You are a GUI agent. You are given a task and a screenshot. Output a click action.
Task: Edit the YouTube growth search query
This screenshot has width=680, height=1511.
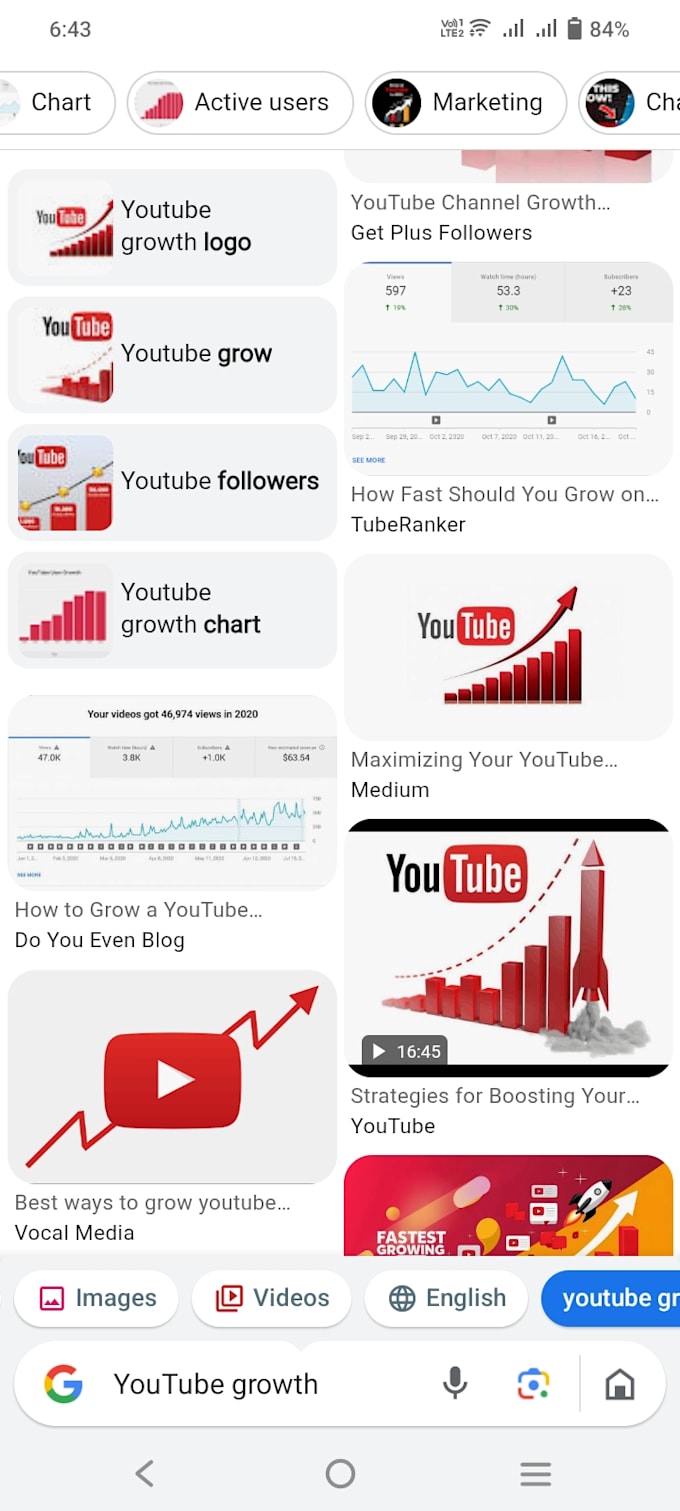[216, 1384]
